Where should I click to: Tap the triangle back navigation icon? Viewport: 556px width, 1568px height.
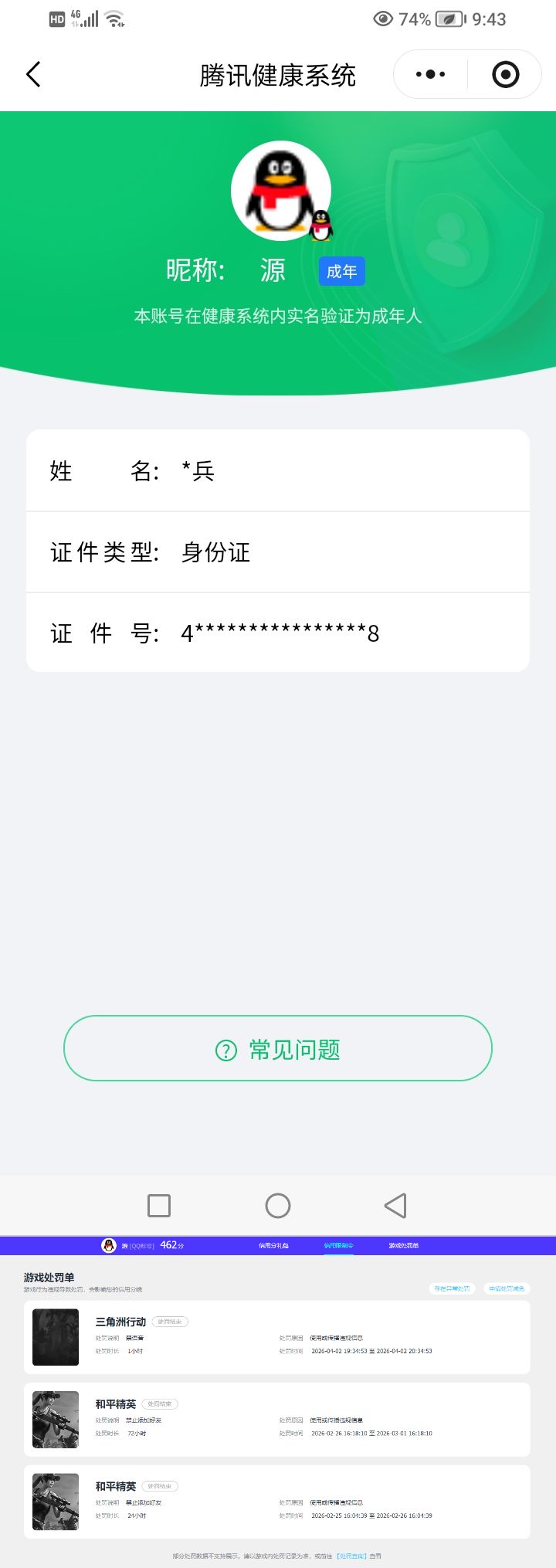[x=395, y=1205]
